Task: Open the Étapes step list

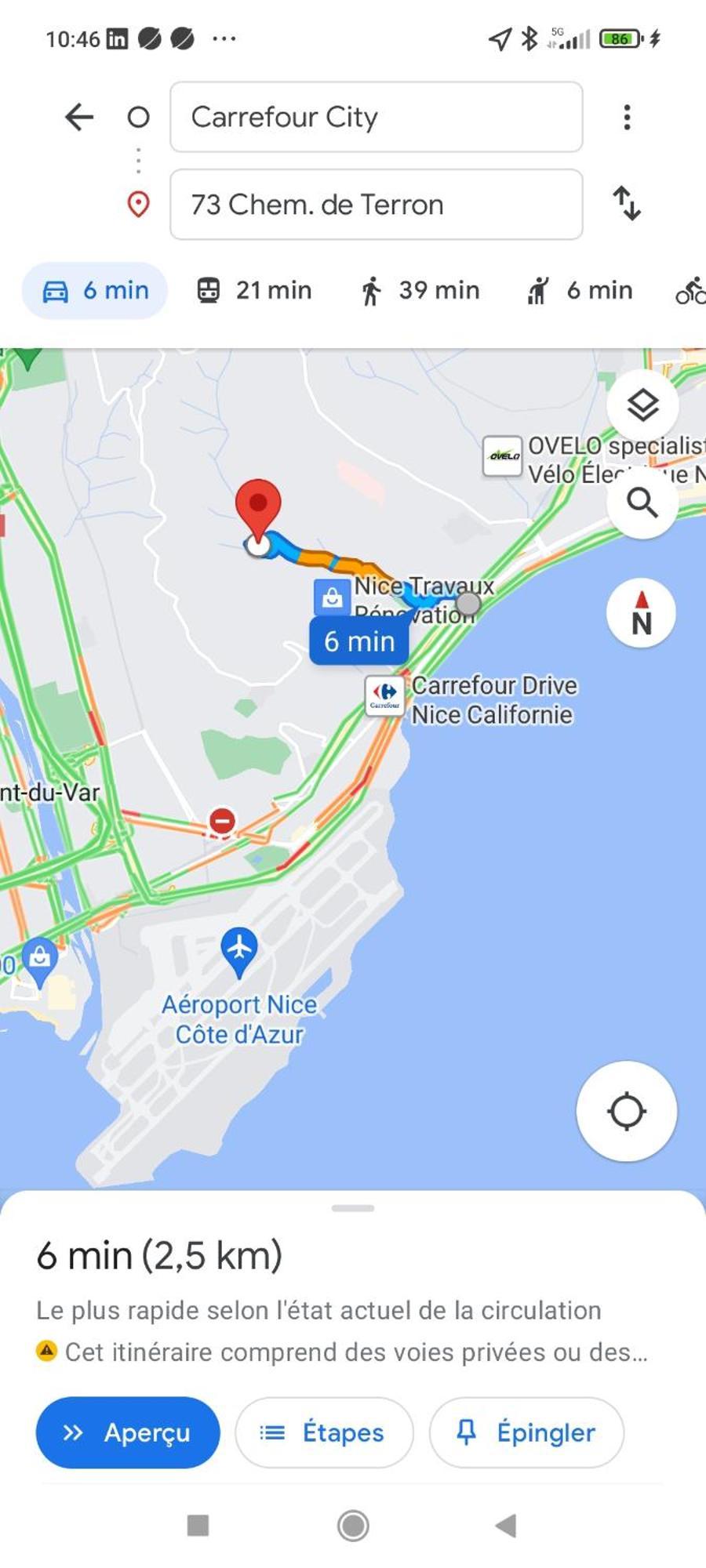Action: pos(323,1432)
